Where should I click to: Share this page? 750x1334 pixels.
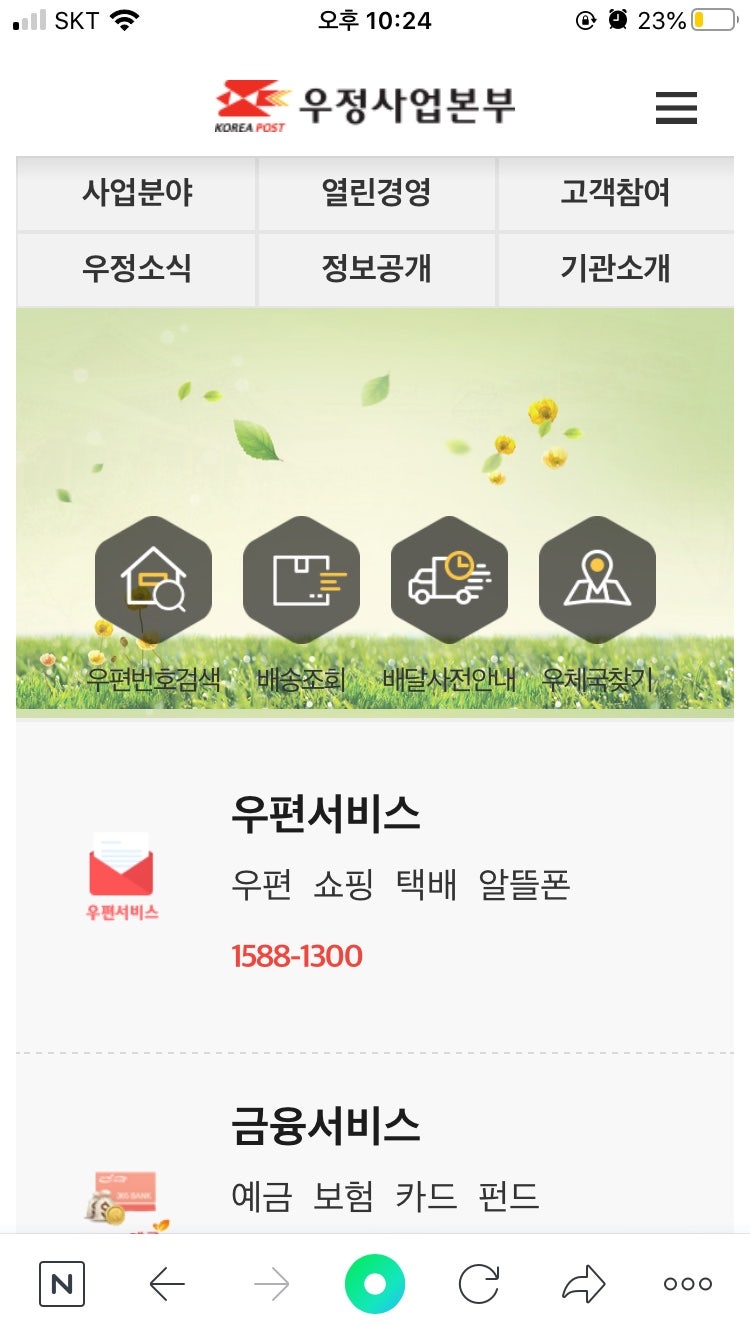pyautogui.click(x=584, y=1284)
